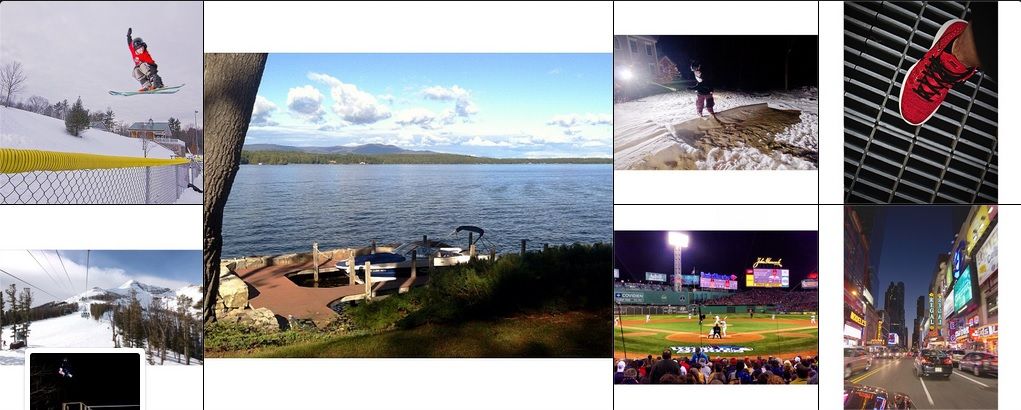Screen dimensions: 1021x410
Task: Open the skier jumping photo
Action: (101, 102)
